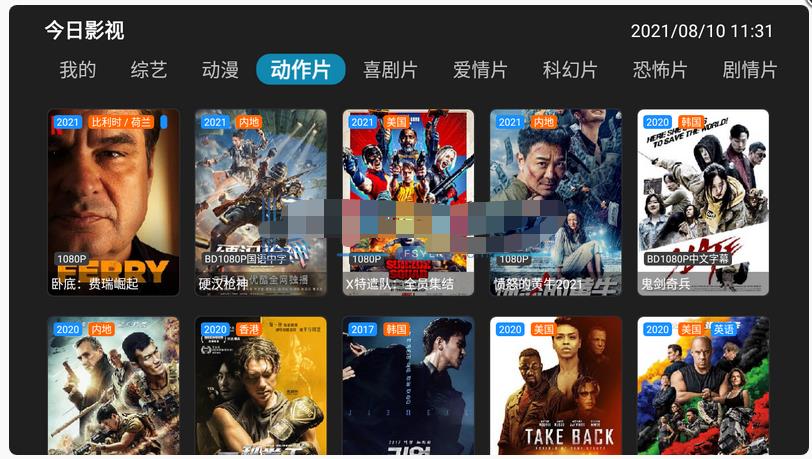The width and height of the screenshot is (812, 459).
Task: Open the 动漫 tab
Action: click(220, 70)
